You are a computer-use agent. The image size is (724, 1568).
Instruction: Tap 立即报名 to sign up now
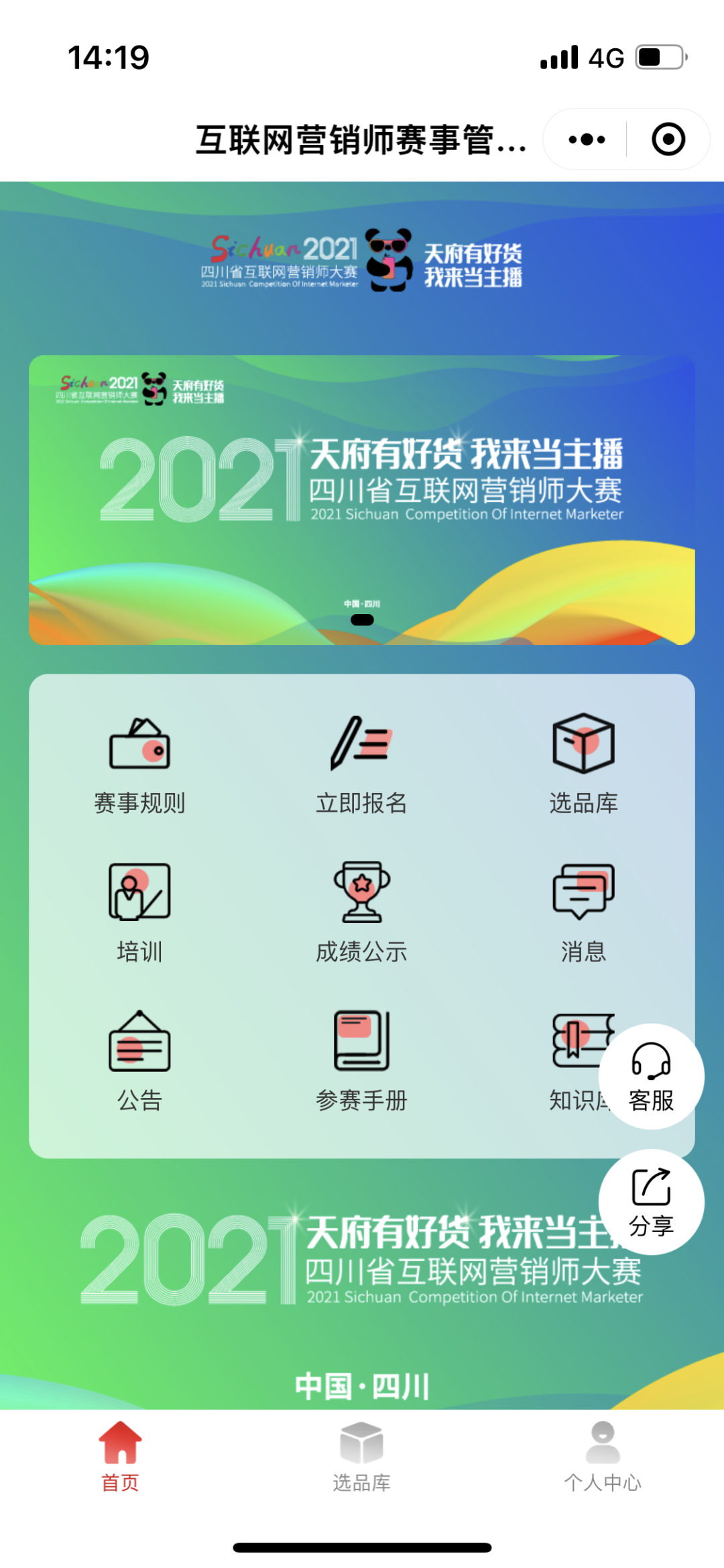pos(361,766)
